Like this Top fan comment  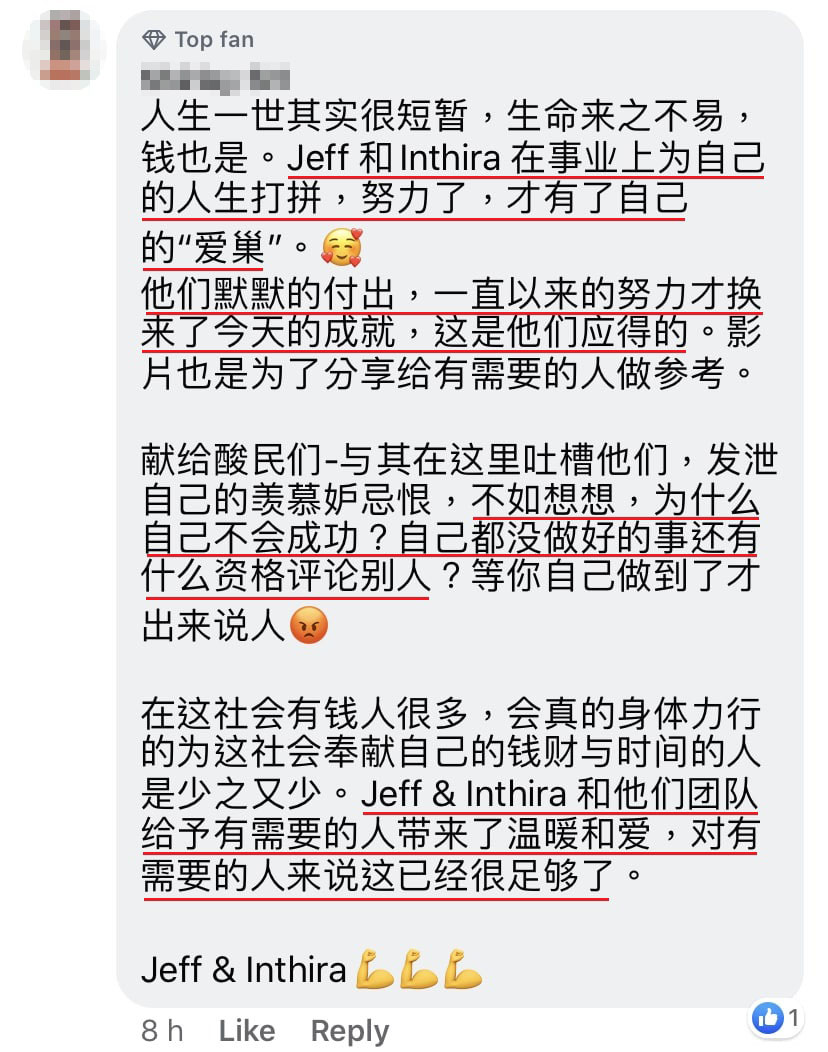(x=246, y=1031)
